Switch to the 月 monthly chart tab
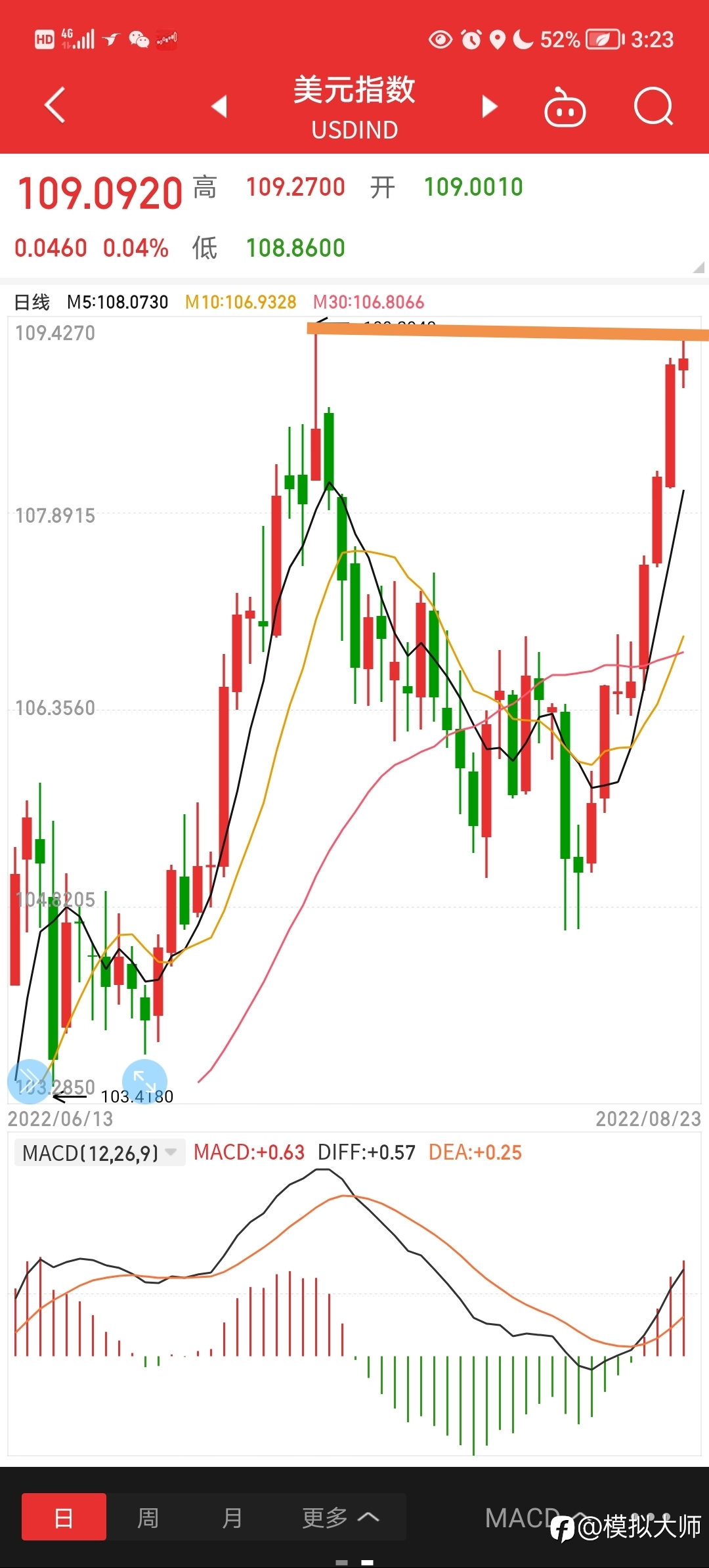This screenshot has width=709, height=1568. [232, 1517]
